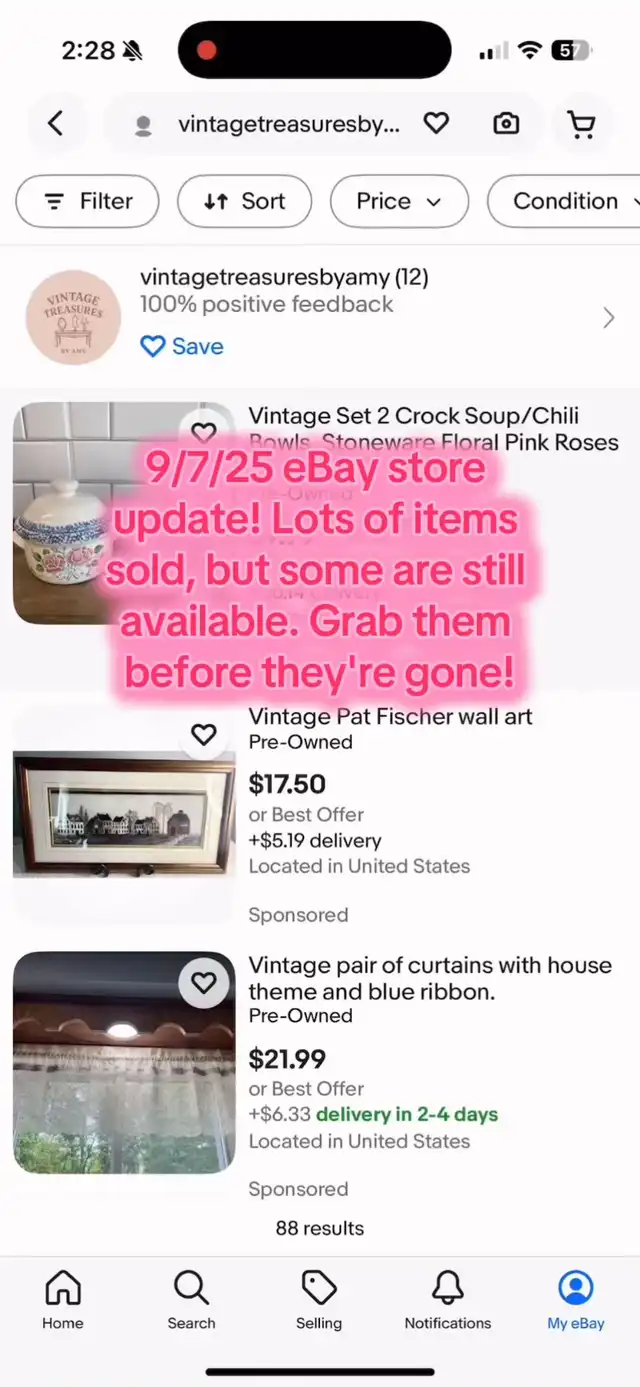Expand the Price dropdown
This screenshot has height=1387, width=640.
coord(399,201)
